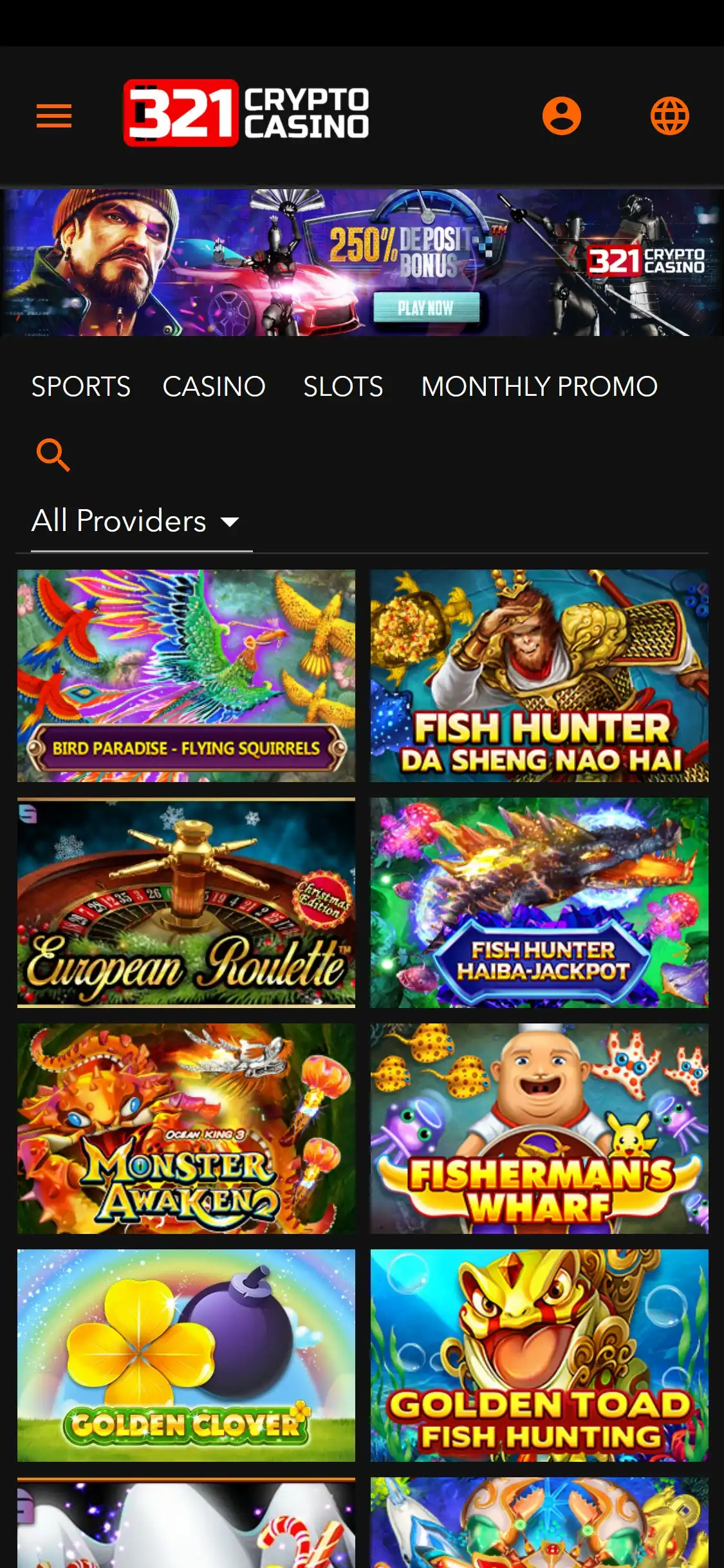Open the MONTHLY PROMO section
This screenshot has width=724, height=1568.
[x=538, y=386]
